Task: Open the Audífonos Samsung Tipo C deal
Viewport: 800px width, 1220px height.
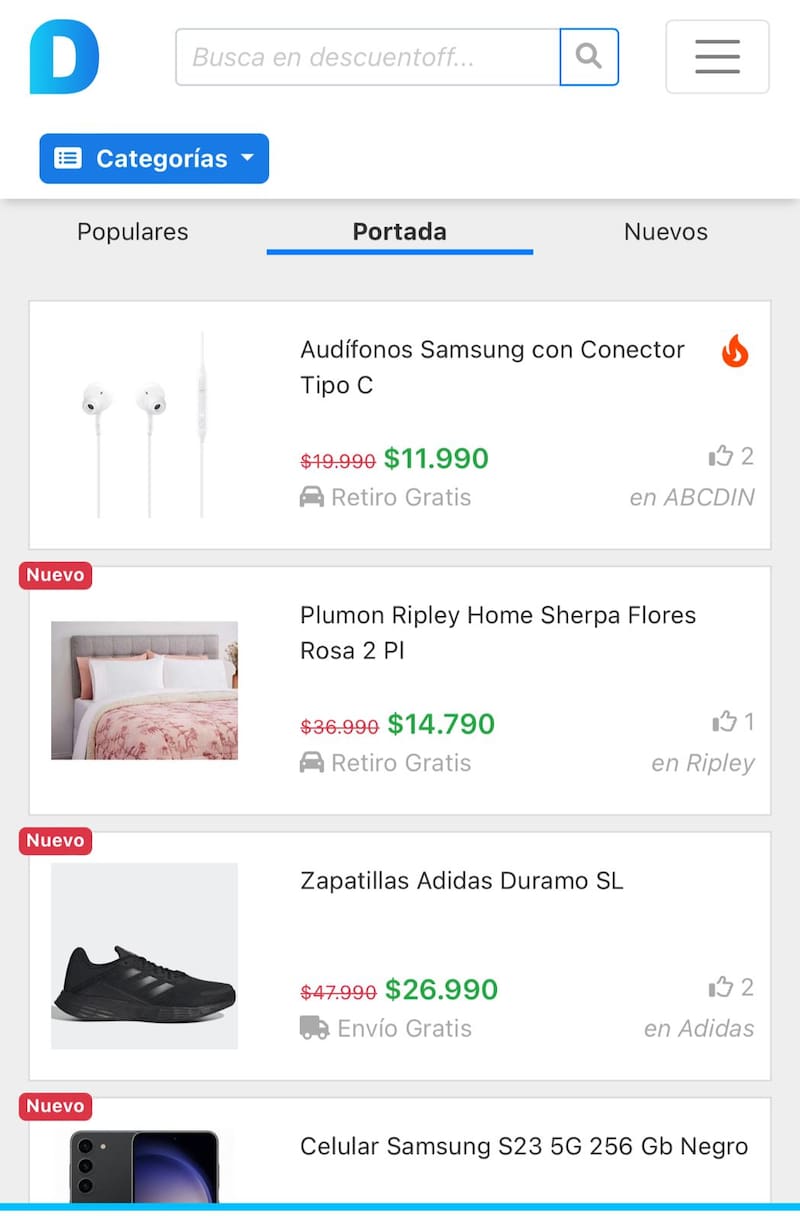Action: (x=492, y=367)
